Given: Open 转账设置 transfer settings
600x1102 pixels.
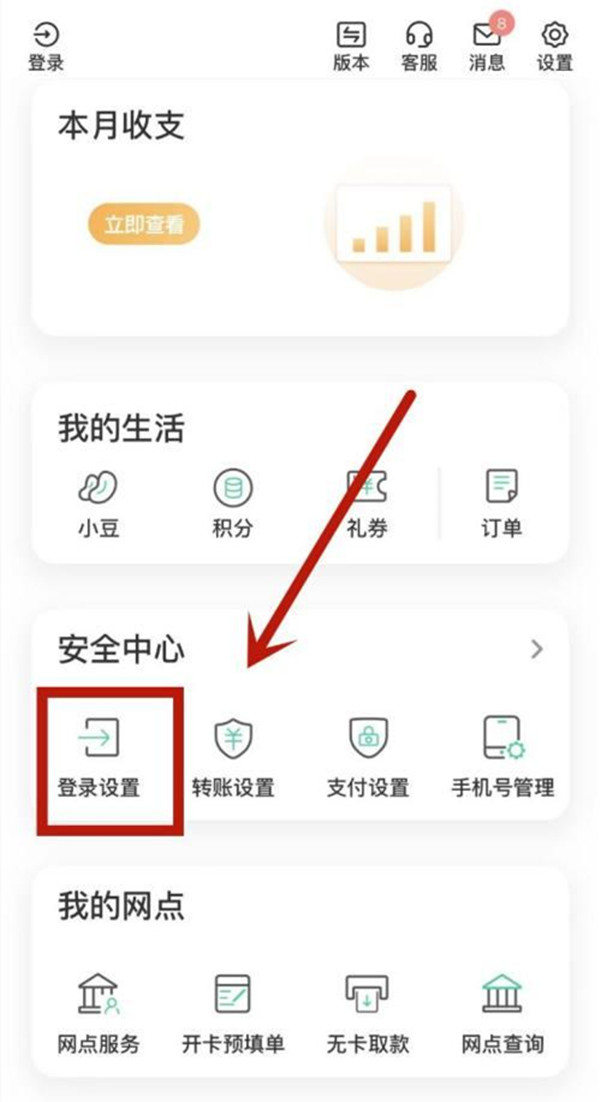Looking at the screenshot, I should click(232, 758).
